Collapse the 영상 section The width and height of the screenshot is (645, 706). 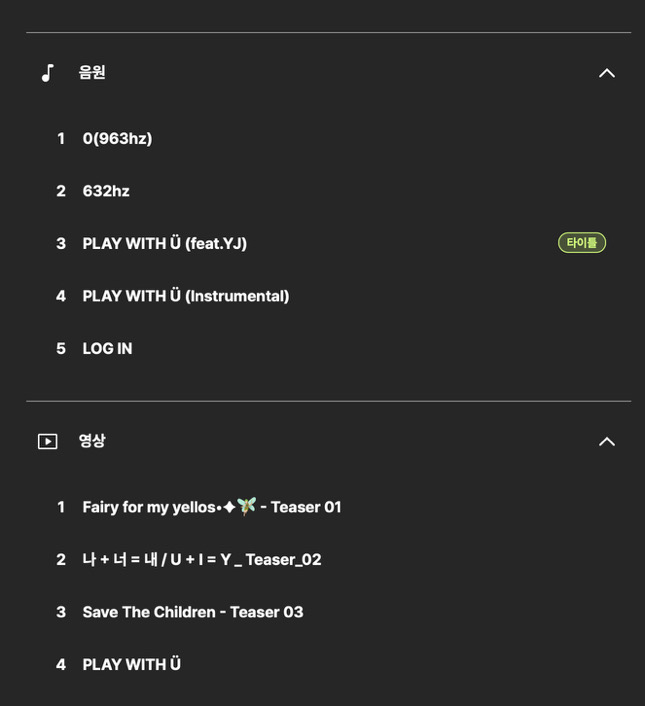click(x=606, y=441)
